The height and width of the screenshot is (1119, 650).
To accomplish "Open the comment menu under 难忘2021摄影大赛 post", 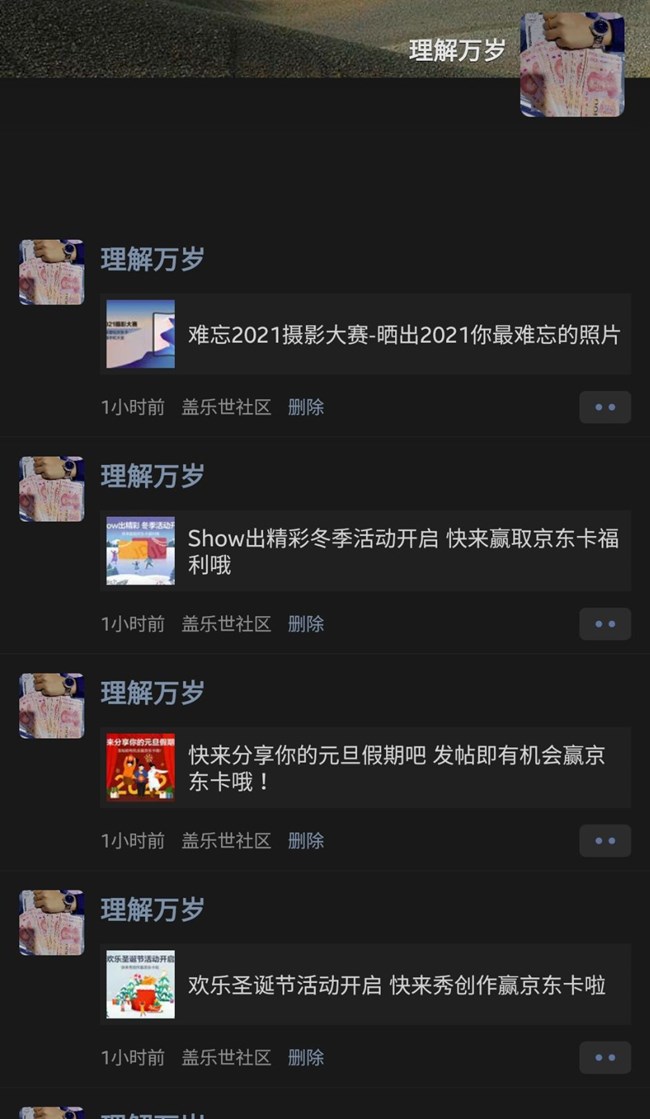I will (604, 407).
